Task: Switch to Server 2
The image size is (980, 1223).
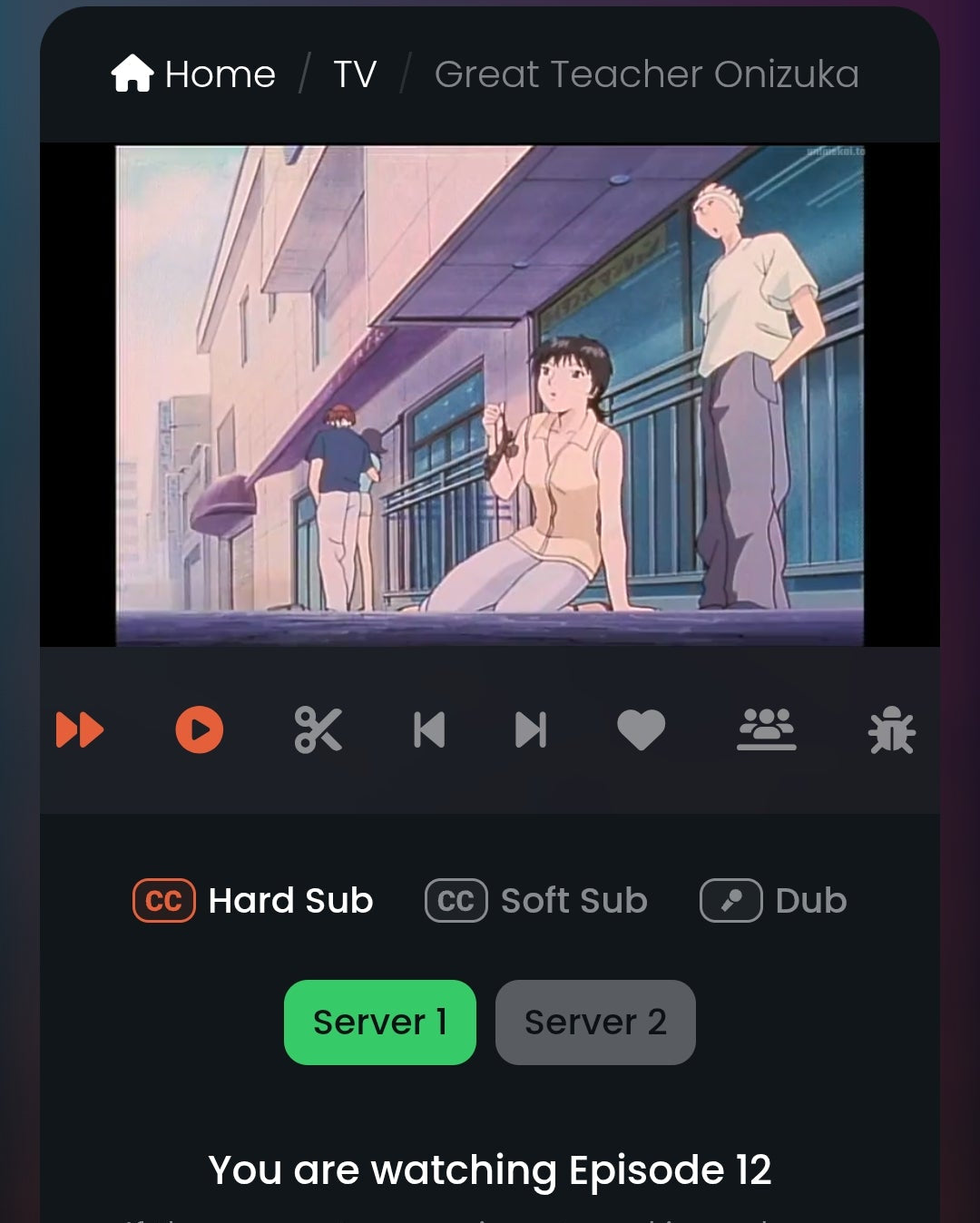Action: pos(595,1022)
